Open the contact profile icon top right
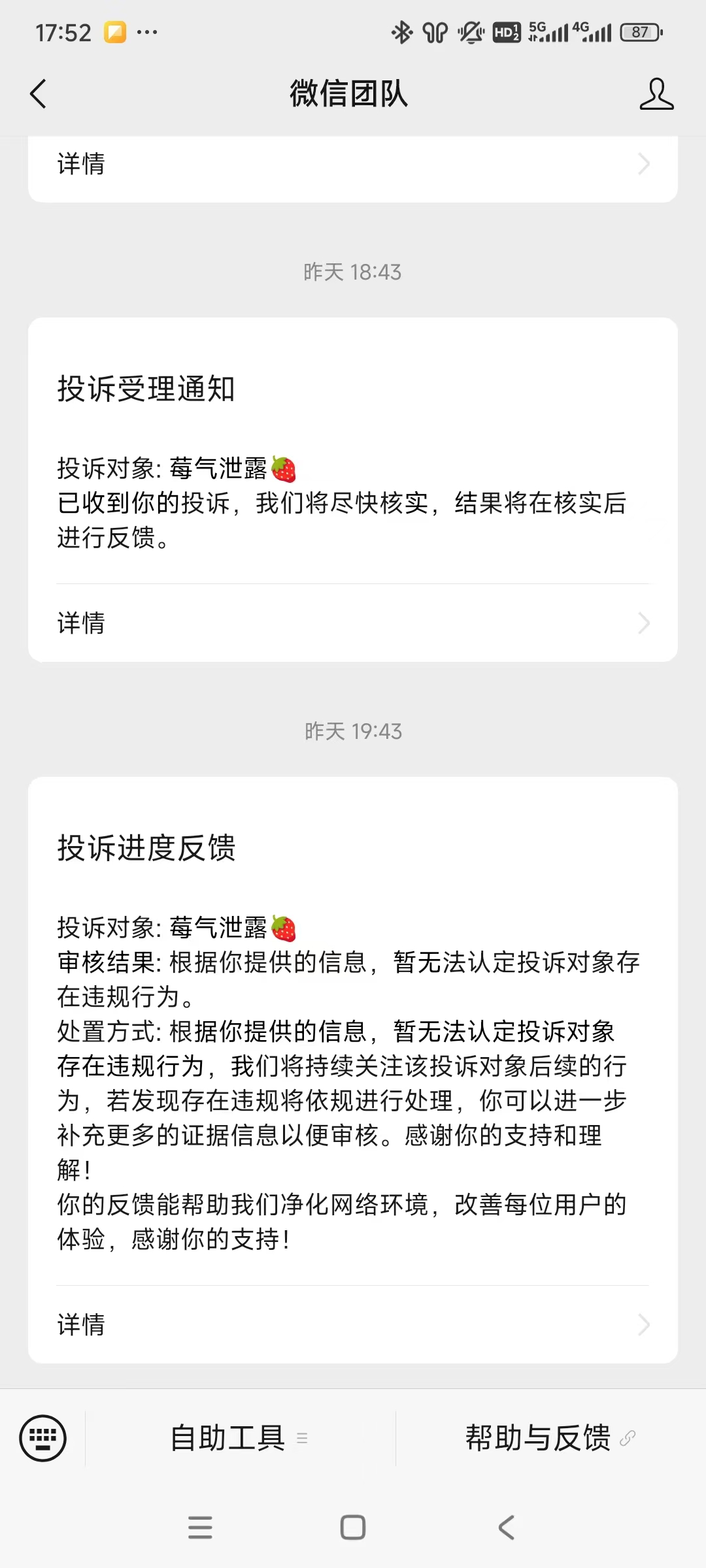This screenshot has height=1568, width=706. pos(657,94)
